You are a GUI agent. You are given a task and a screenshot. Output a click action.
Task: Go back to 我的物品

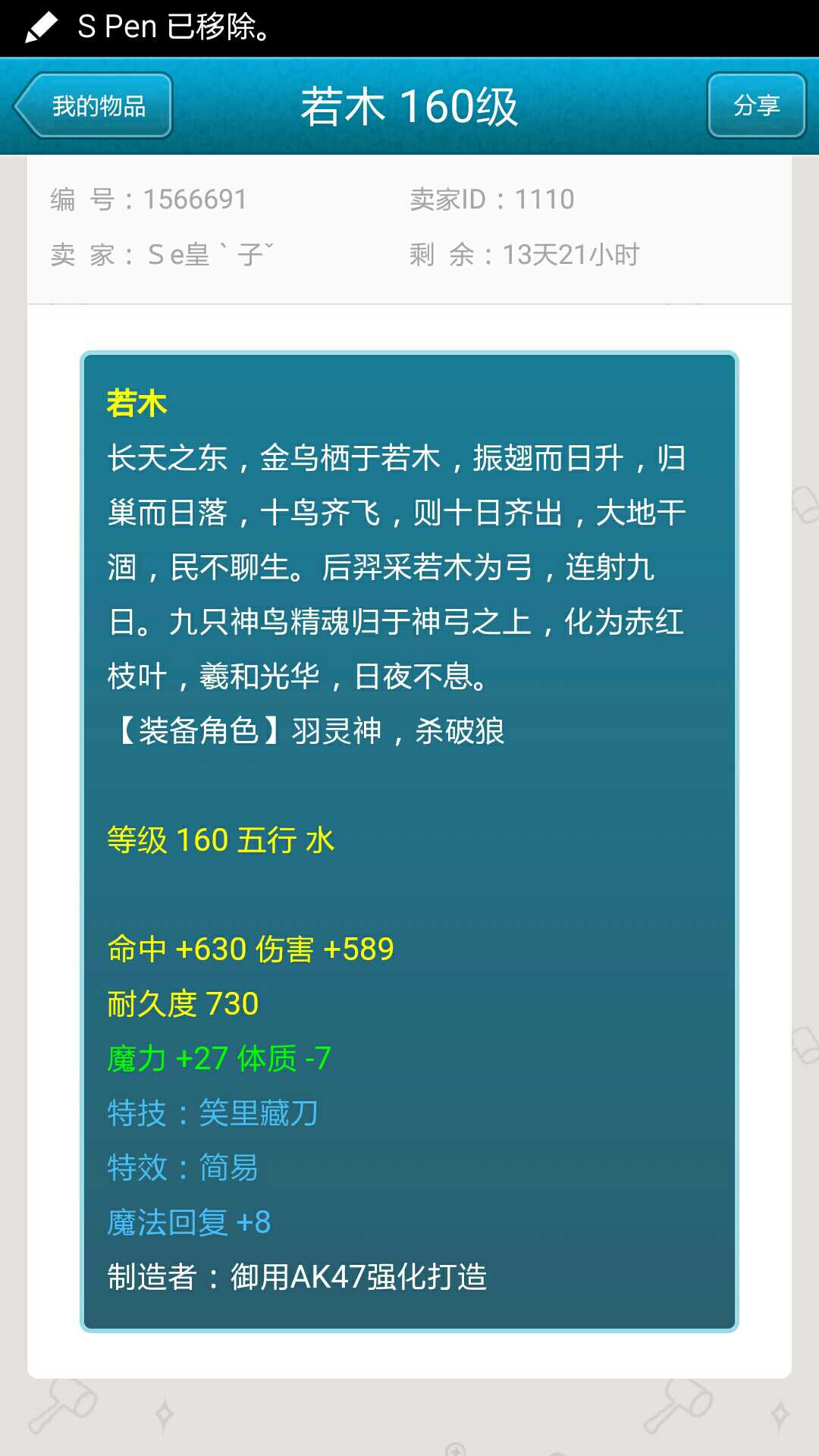tap(94, 105)
